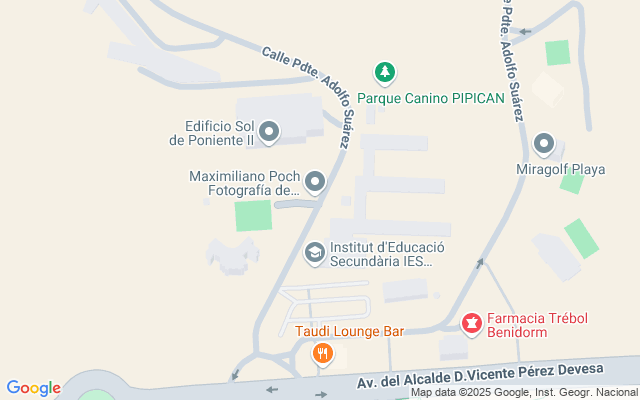
Task: Open the Google logo link
Action: click(33, 388)
